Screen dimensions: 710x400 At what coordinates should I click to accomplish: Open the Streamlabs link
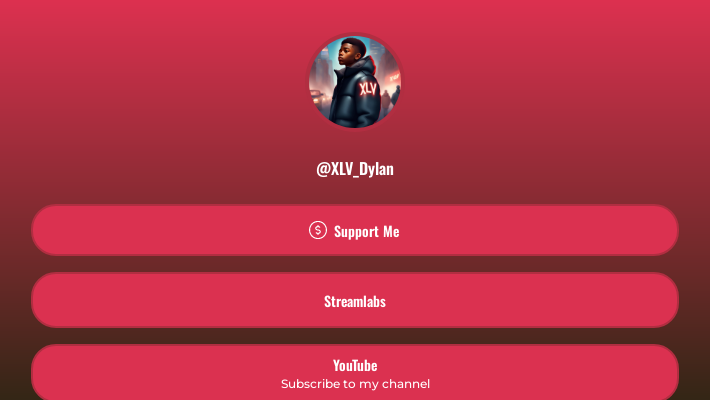pyautogui.click(x=355, y=301)
